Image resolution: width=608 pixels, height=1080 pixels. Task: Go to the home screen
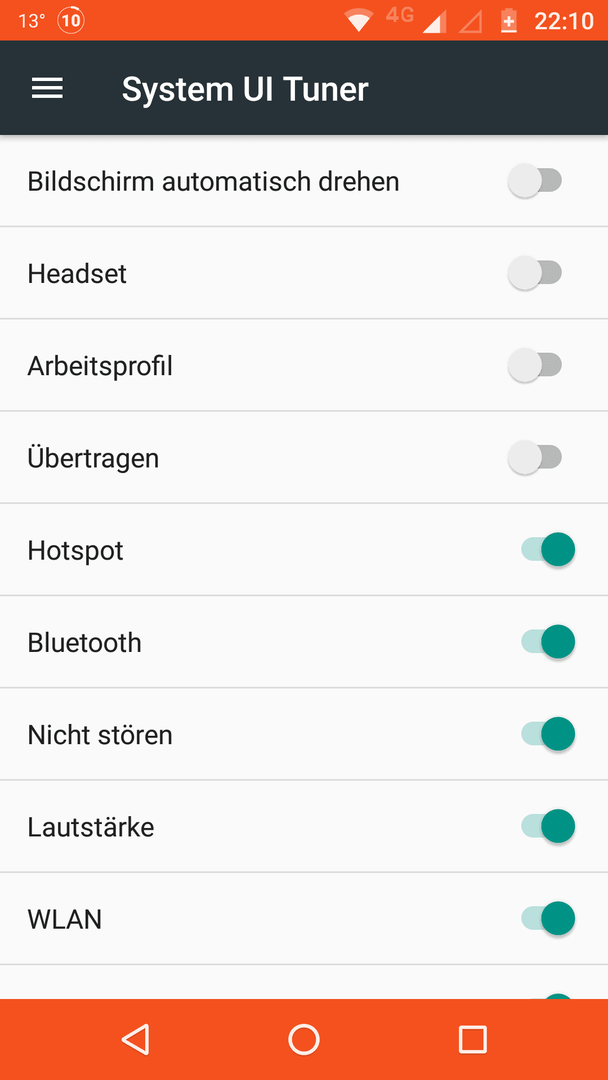tap(304, 1039)
